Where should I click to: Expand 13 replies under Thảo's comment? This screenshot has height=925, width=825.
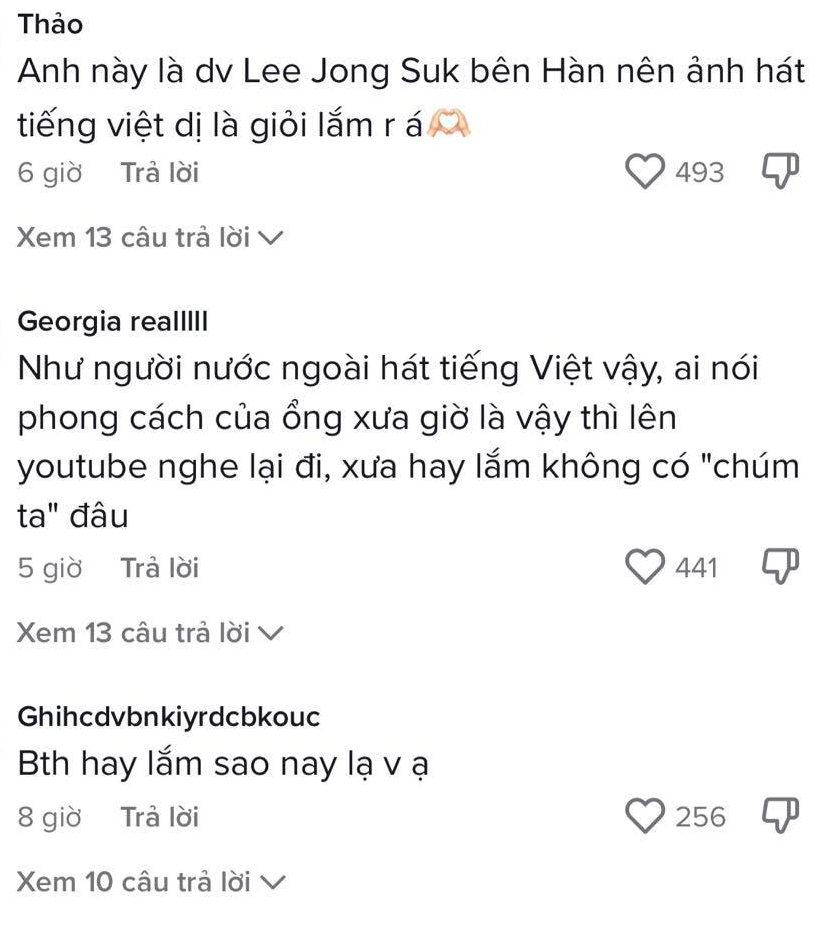[x=150, y=238]
